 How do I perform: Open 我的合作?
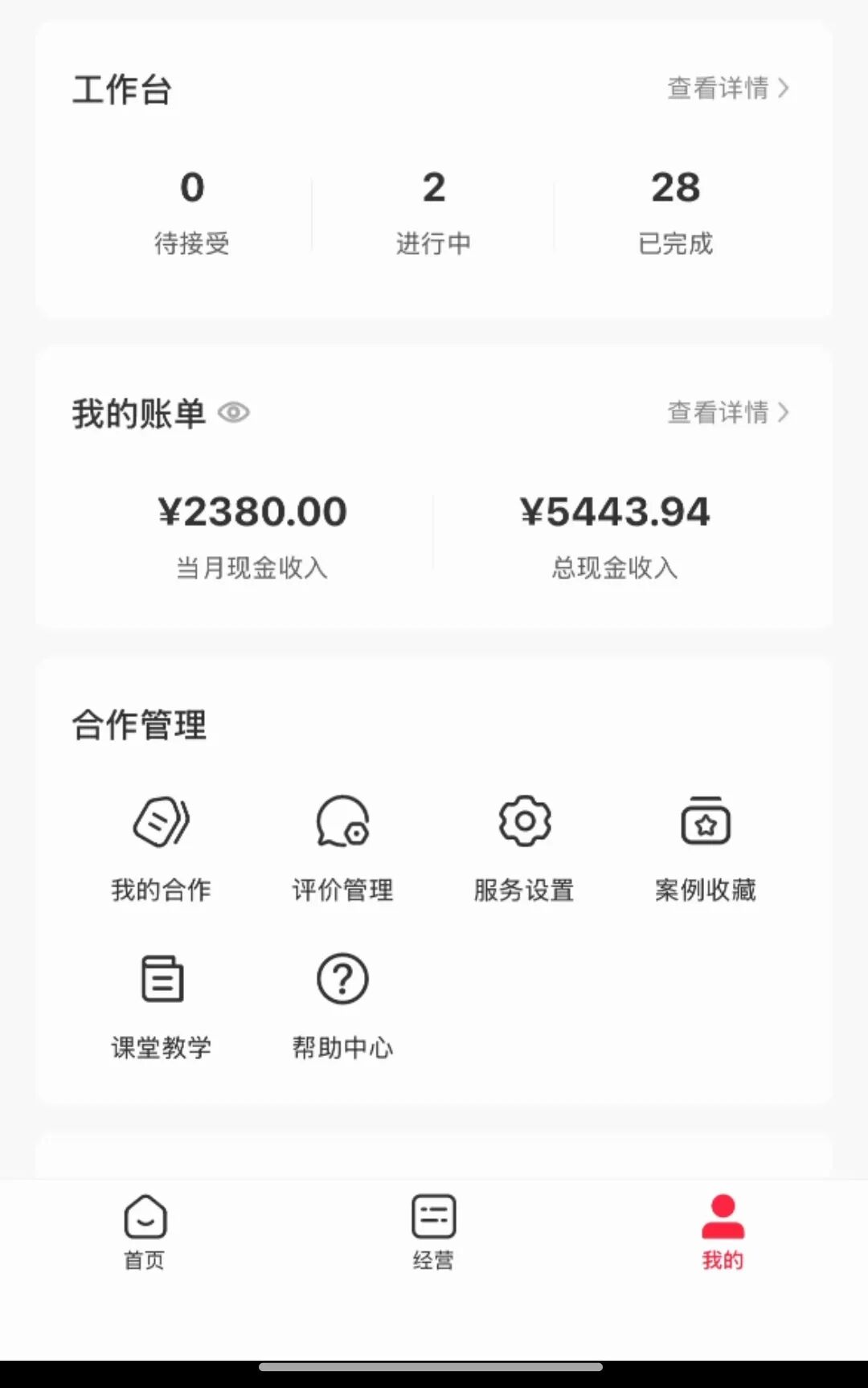pos(162,844)
